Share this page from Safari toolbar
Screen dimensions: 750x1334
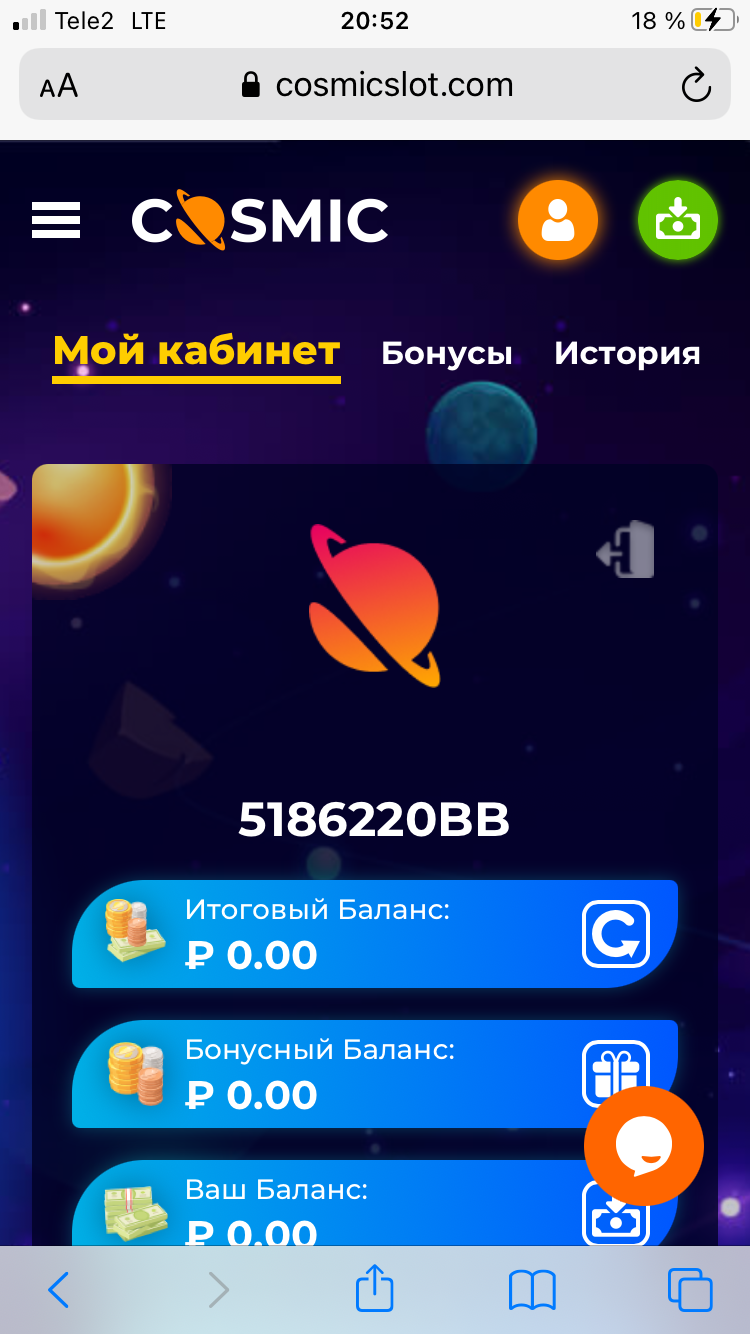375,1288
